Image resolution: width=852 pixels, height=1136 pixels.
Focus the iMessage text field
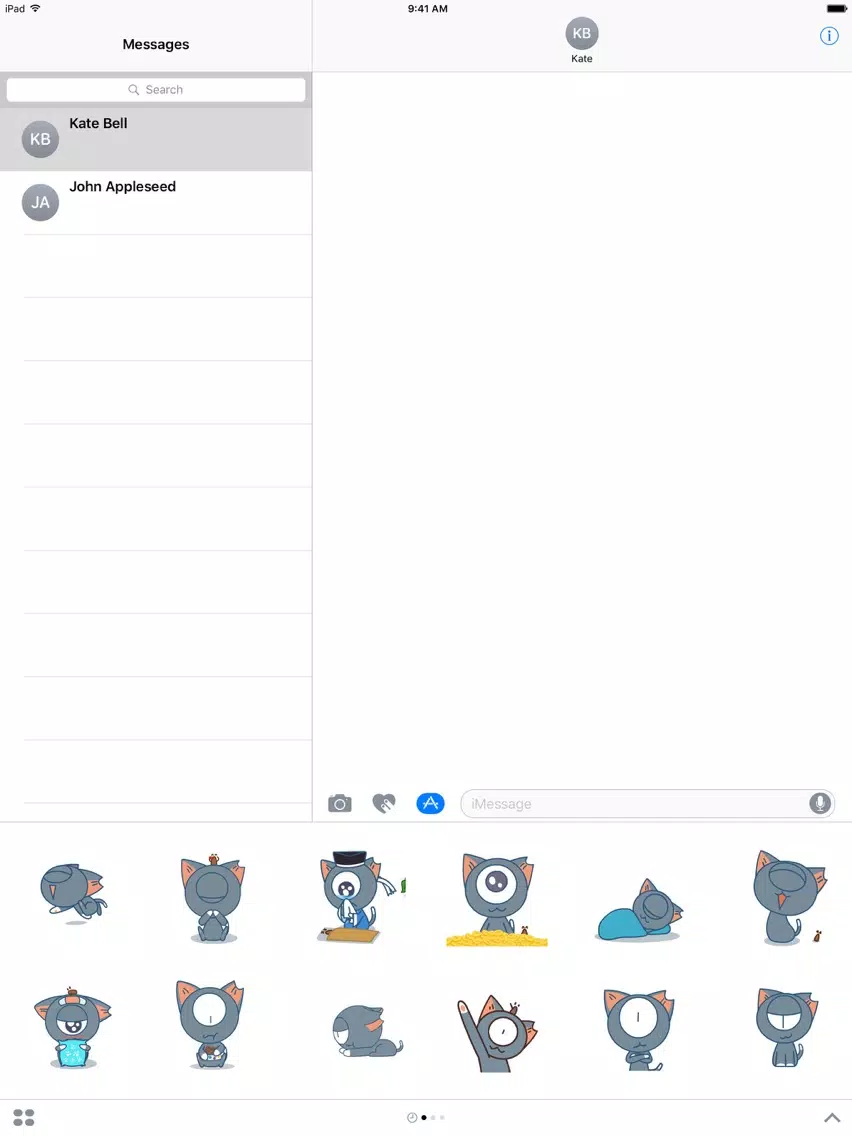[635, 804]
